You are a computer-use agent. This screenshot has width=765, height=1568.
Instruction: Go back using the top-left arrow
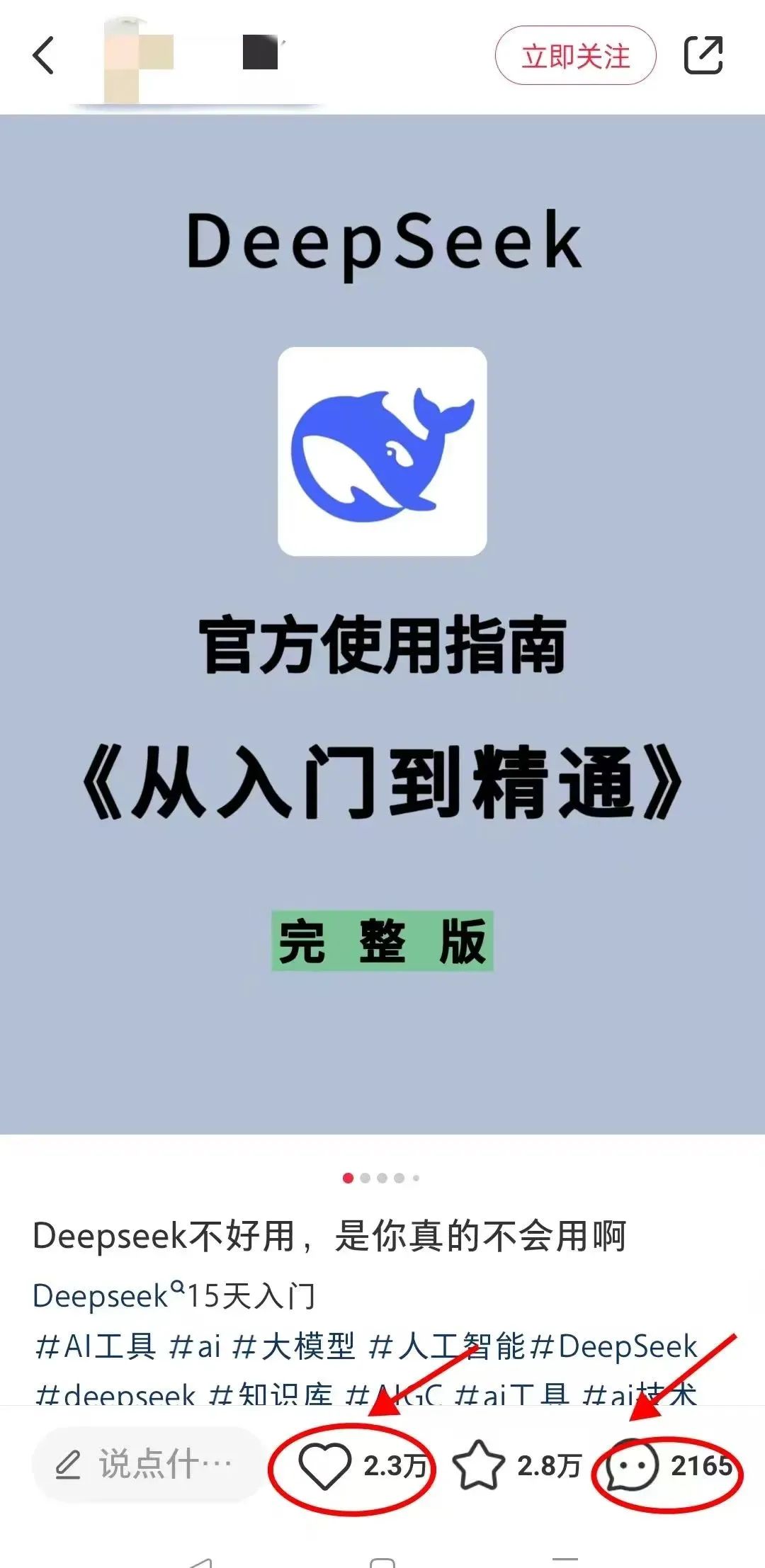point(43,55)
